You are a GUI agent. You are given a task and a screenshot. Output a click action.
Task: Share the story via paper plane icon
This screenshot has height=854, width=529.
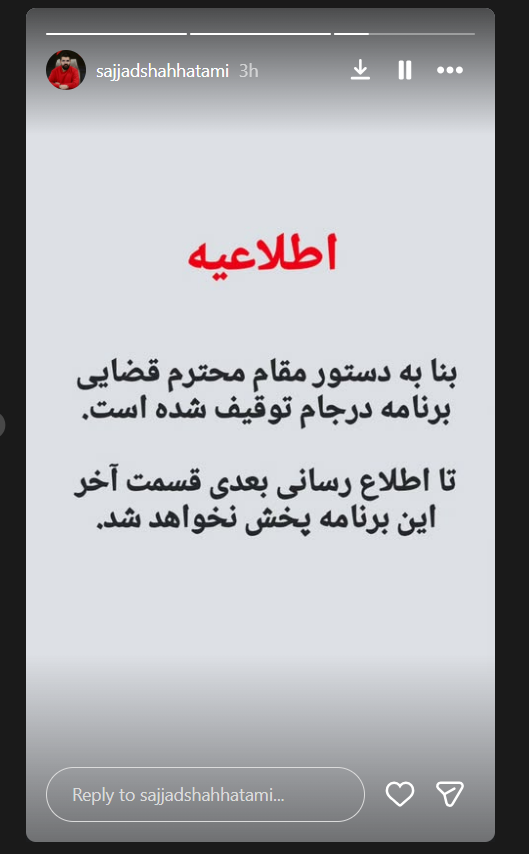(449, 794)
